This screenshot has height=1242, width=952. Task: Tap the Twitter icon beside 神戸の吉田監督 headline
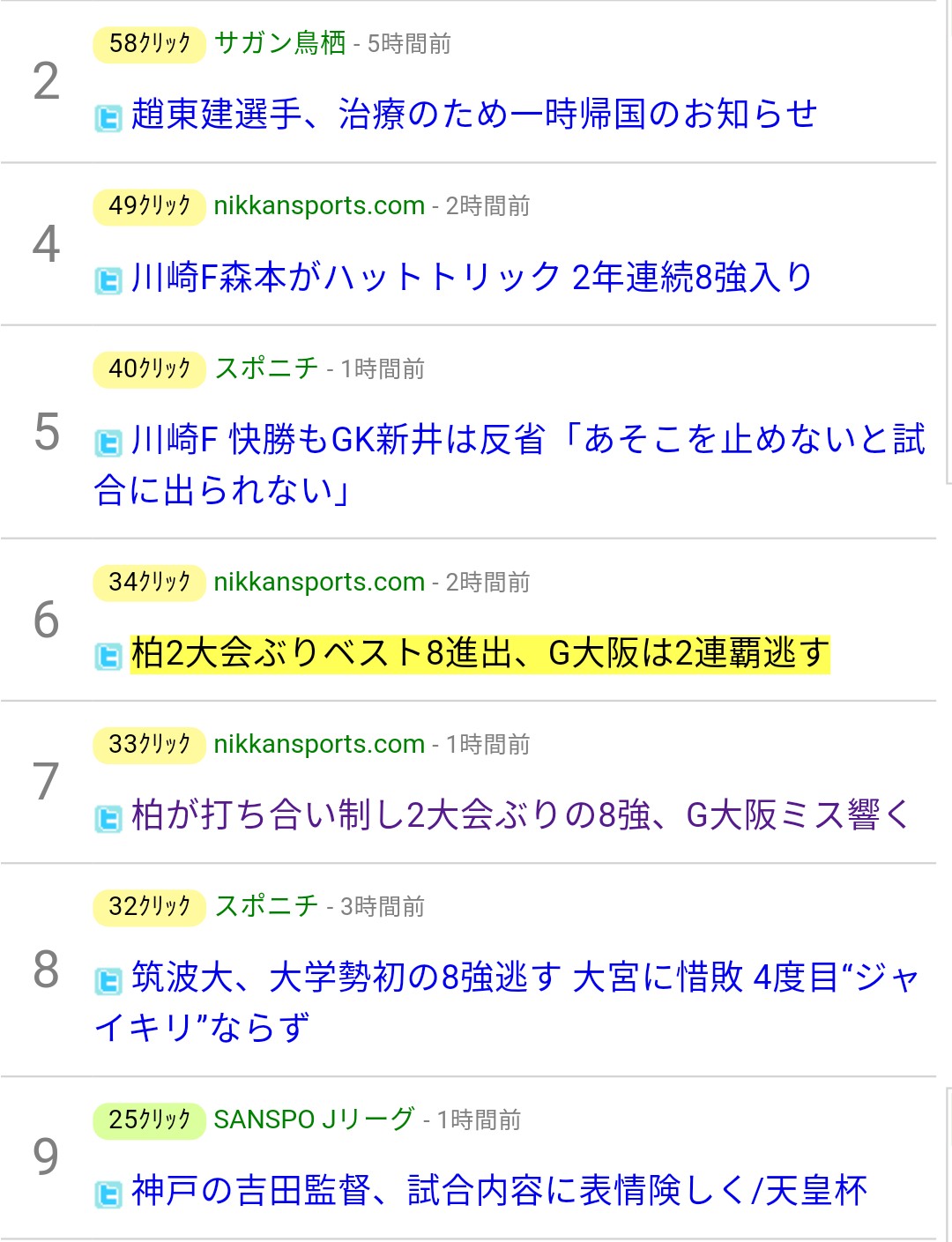click(108, 1194)
